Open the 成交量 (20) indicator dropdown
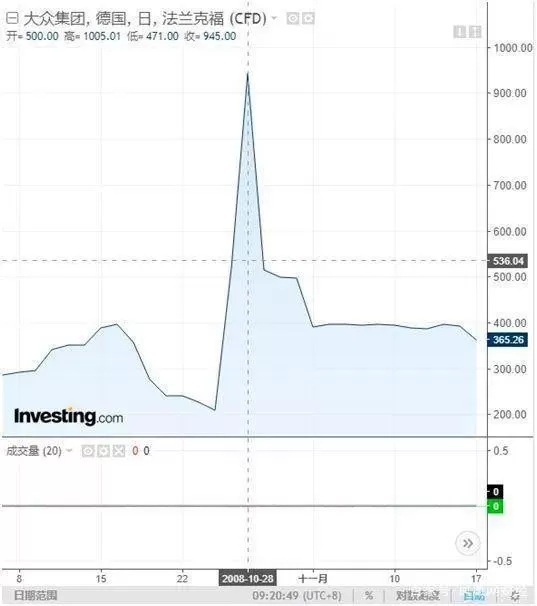This screenshot has width=537, height=606. pyautogui.click(x=69, y=450)
